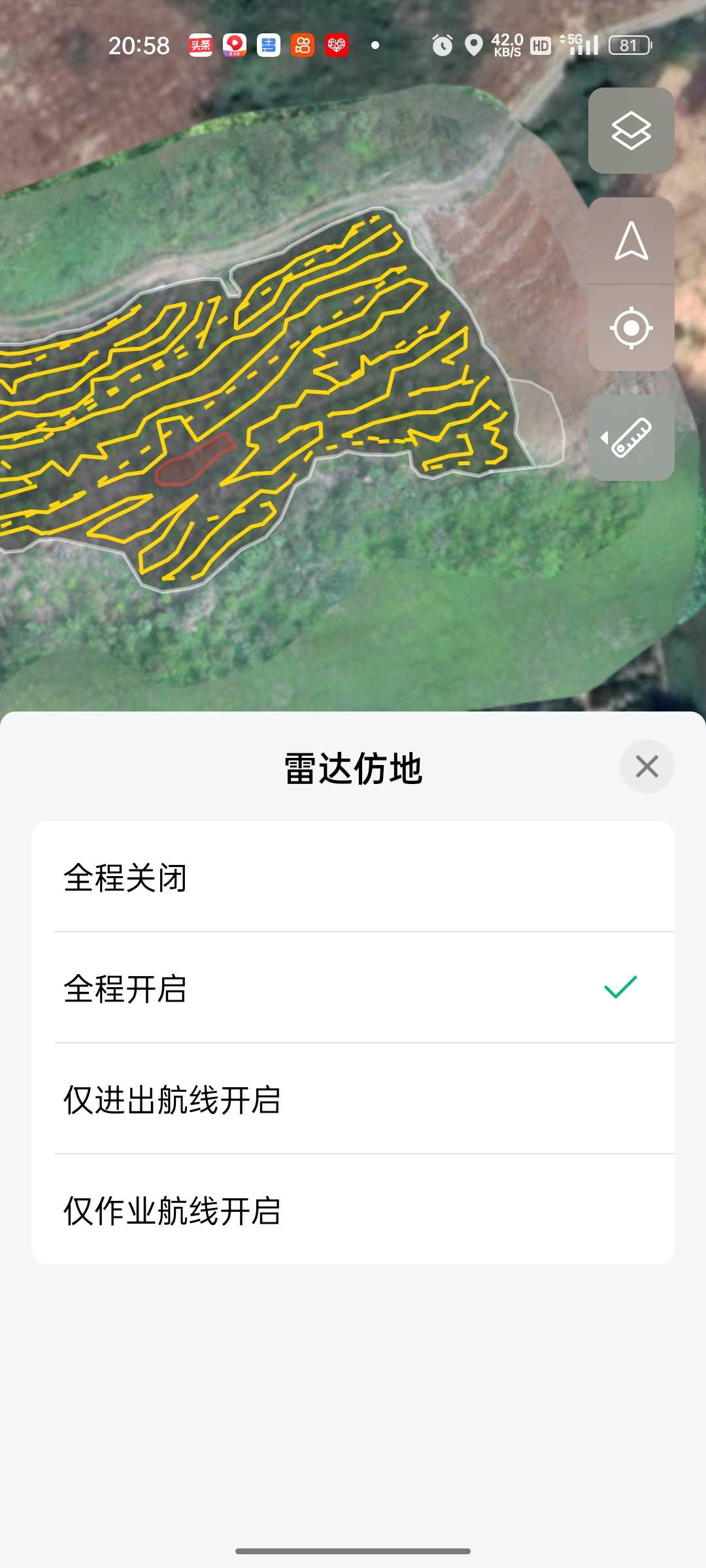Center map on current location
Viewport: 706px width, 1568px height.
tap(631, 328)
